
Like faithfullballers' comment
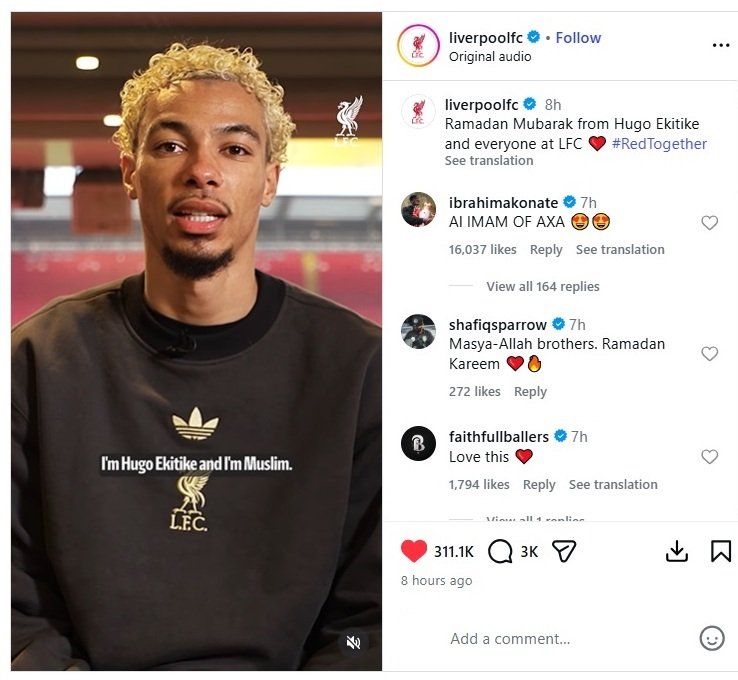[709, 457]
